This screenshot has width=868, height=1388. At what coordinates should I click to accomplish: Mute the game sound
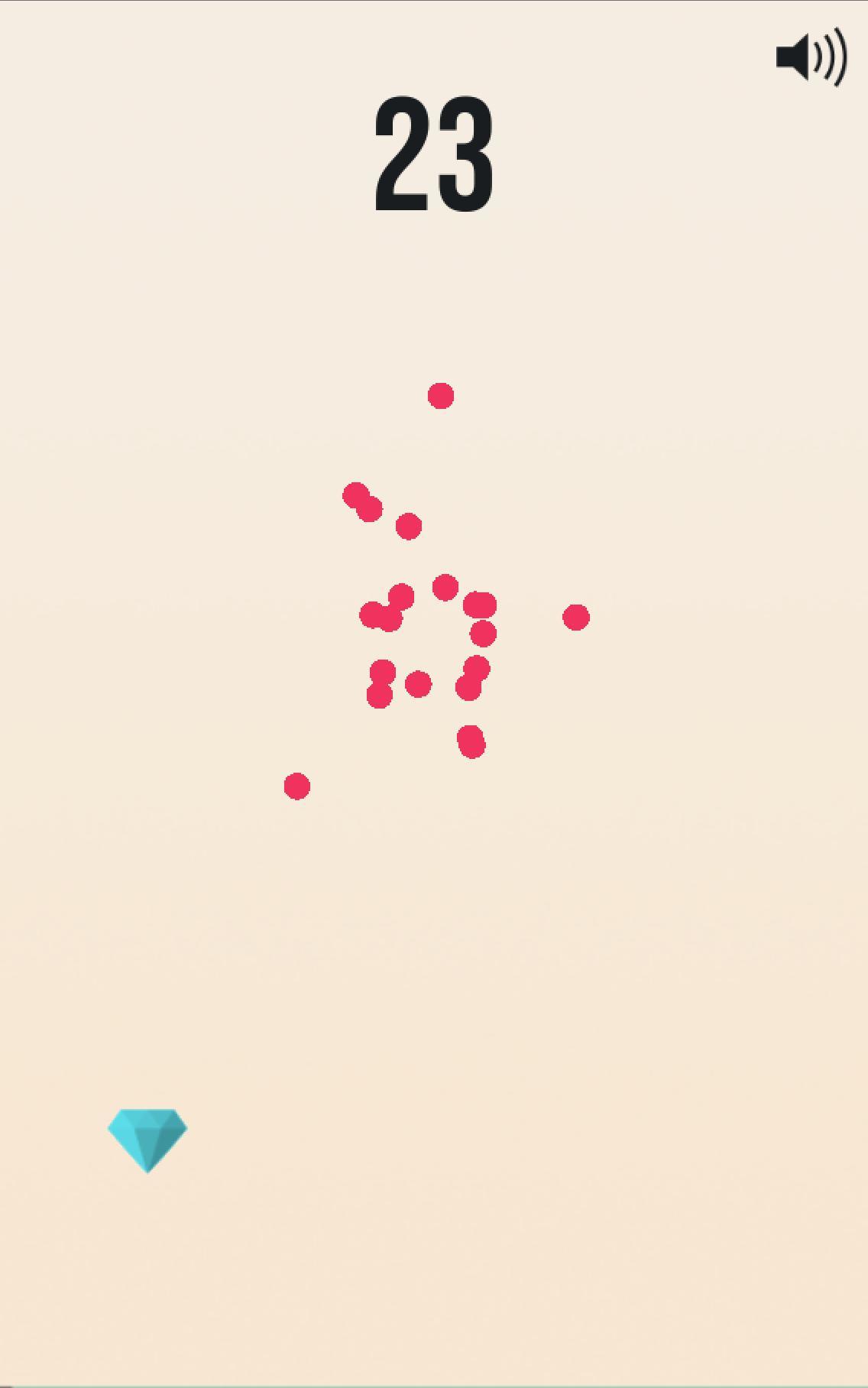point(811,57)
